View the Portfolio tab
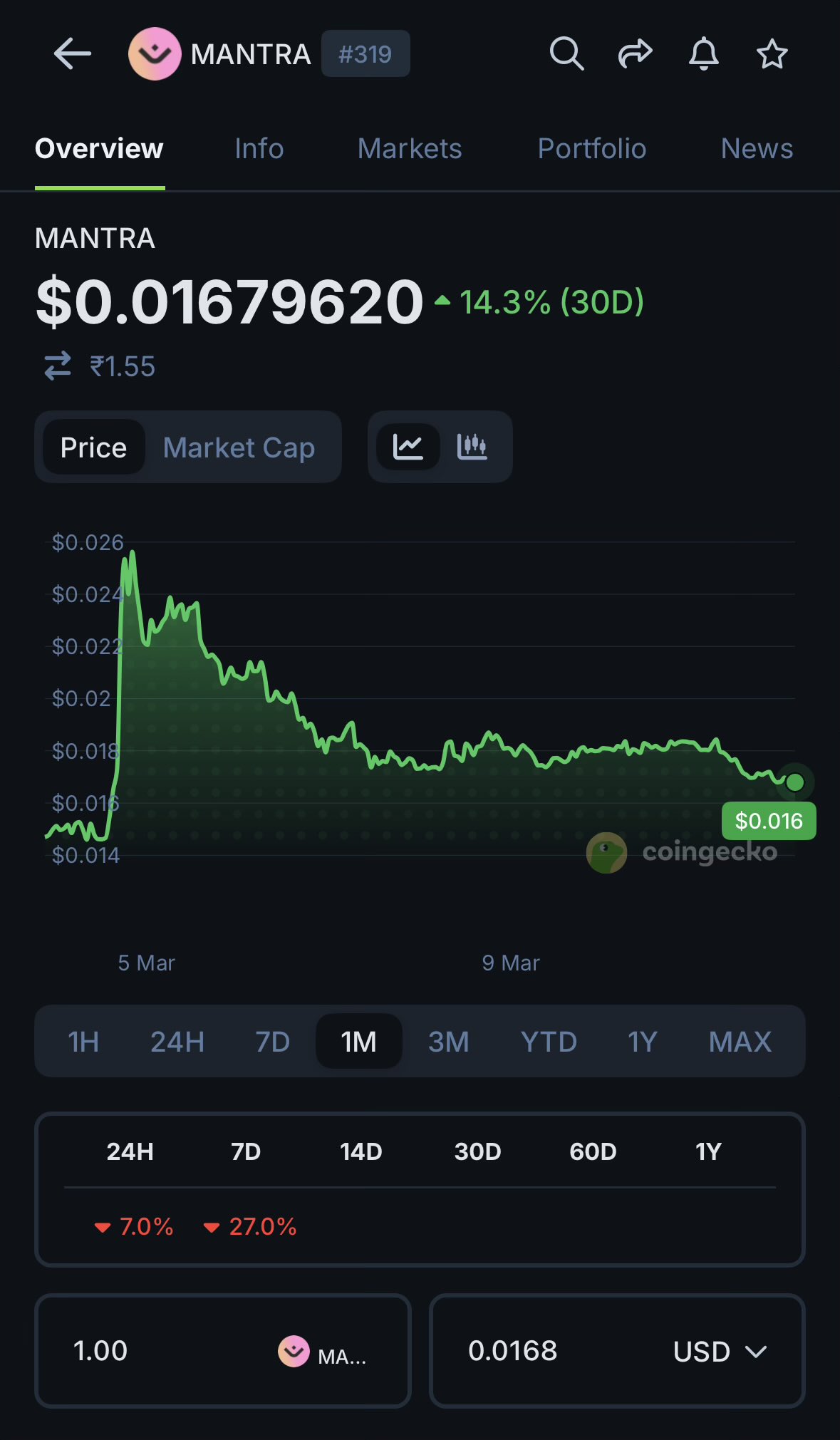The width and height of the screenshot is (840, 1440). (x=592, y=149)
